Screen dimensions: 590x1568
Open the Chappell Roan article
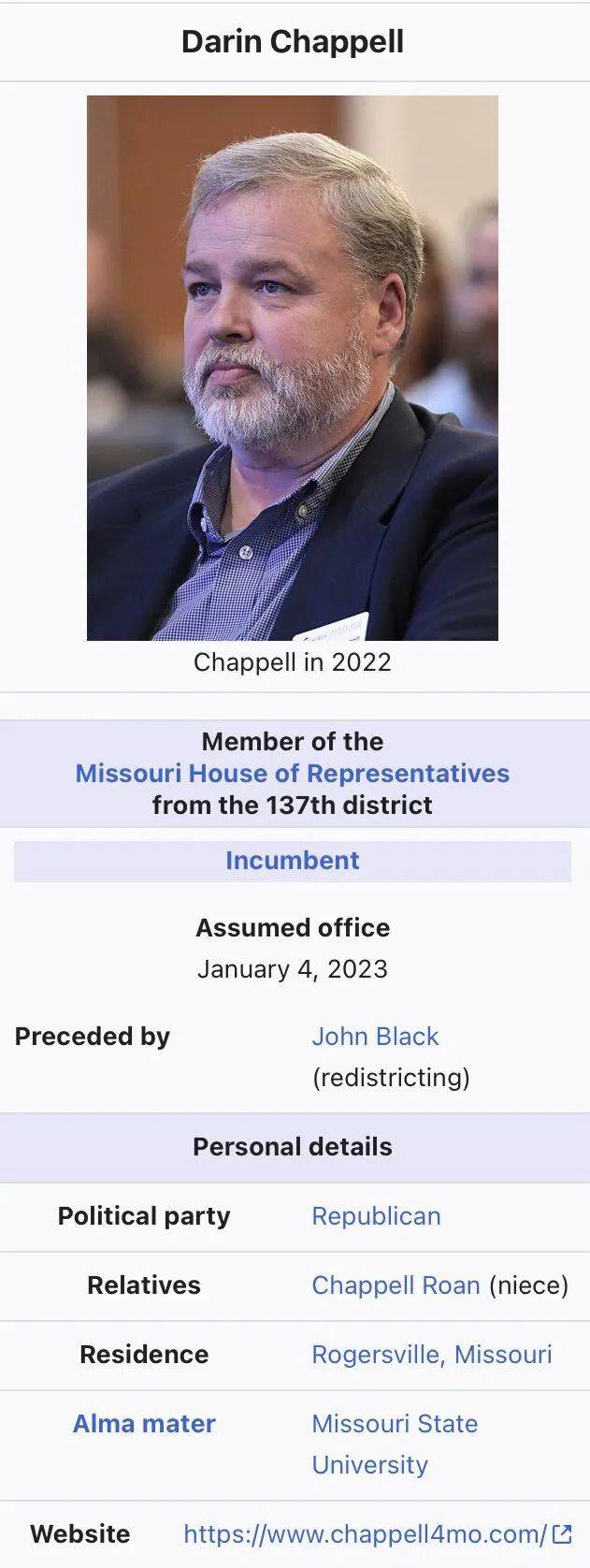point(396,1285)
